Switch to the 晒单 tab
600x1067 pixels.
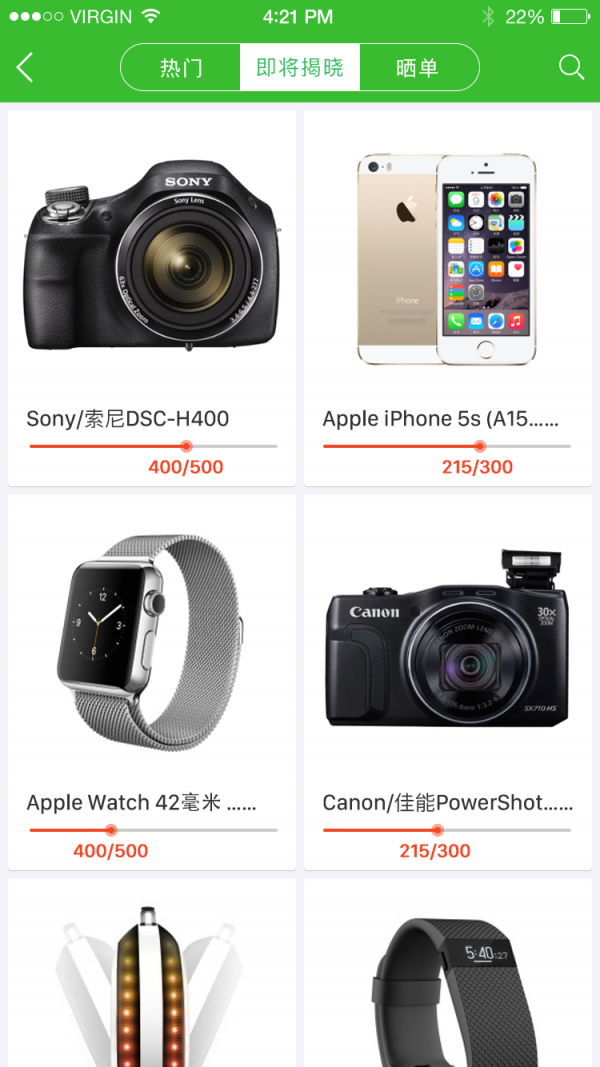[x=418, y=68]
